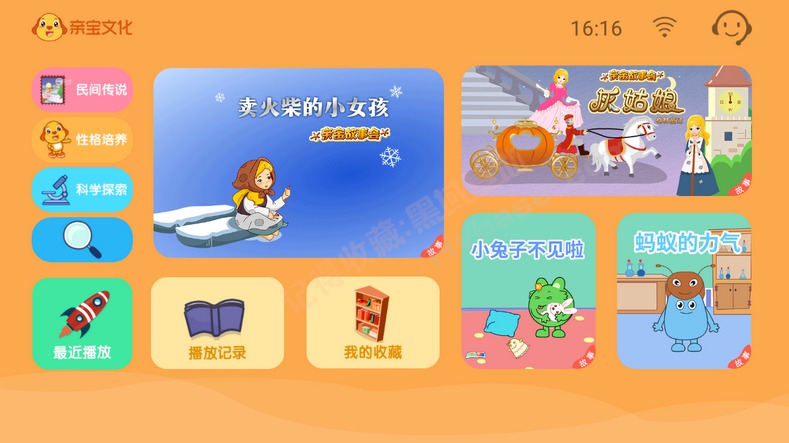This screenshot has height=443, width=789.
Task: Tap the magnifying glass search button
Action: 82,239
